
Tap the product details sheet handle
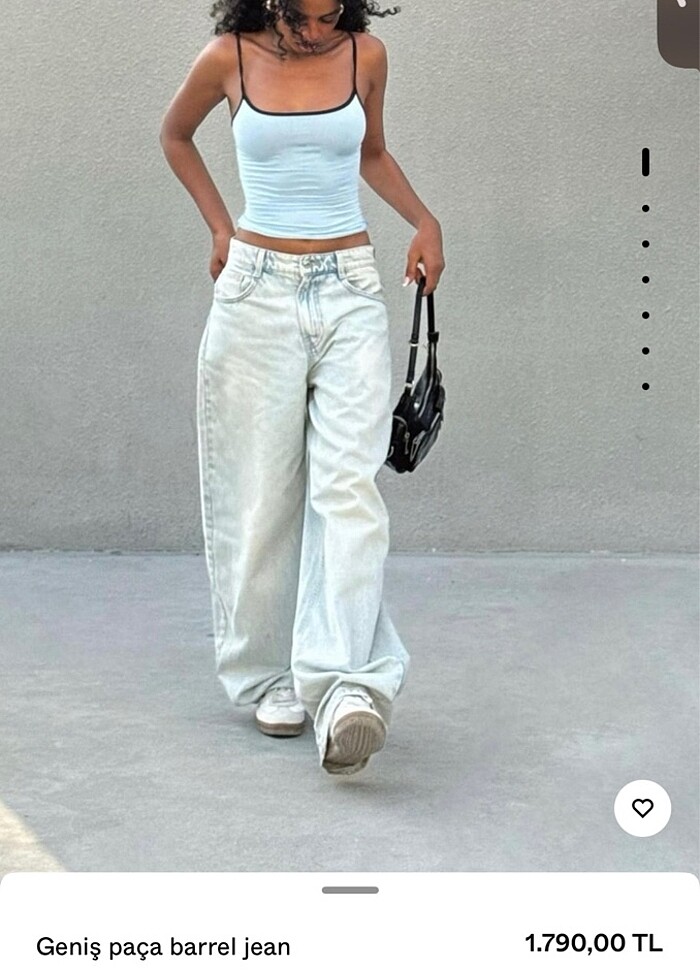pyautogui.click(x=350, y=889)
